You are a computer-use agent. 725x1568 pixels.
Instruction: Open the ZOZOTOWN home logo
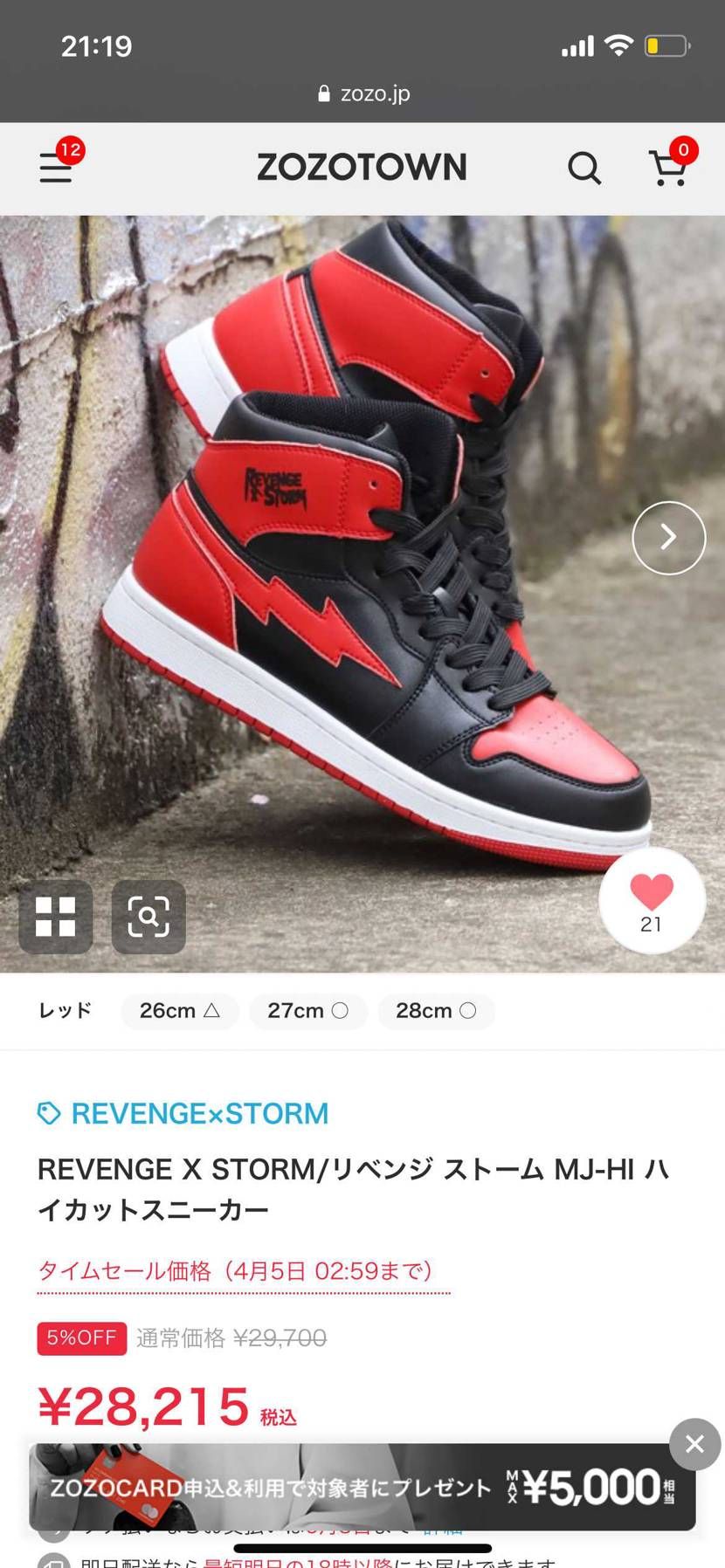click(x=362, y=167)
